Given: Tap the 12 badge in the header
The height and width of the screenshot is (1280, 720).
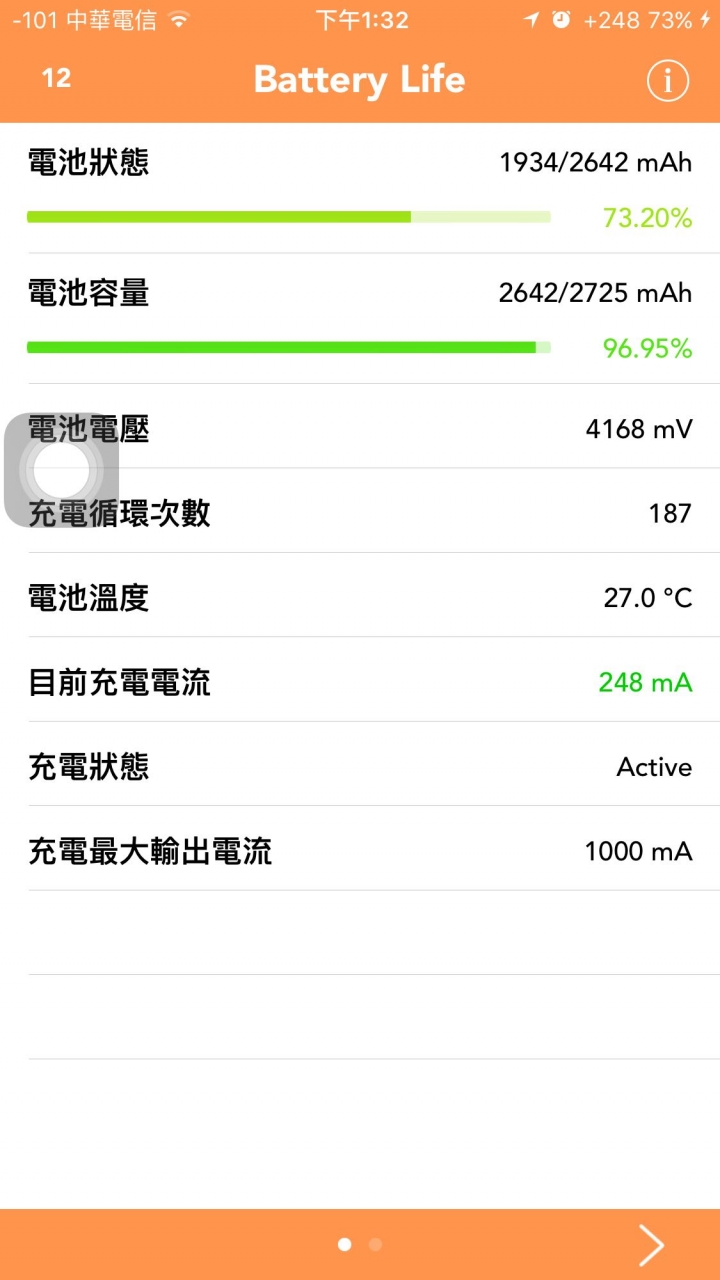Looking at the screenshot, I should click(x=56, y=78).
